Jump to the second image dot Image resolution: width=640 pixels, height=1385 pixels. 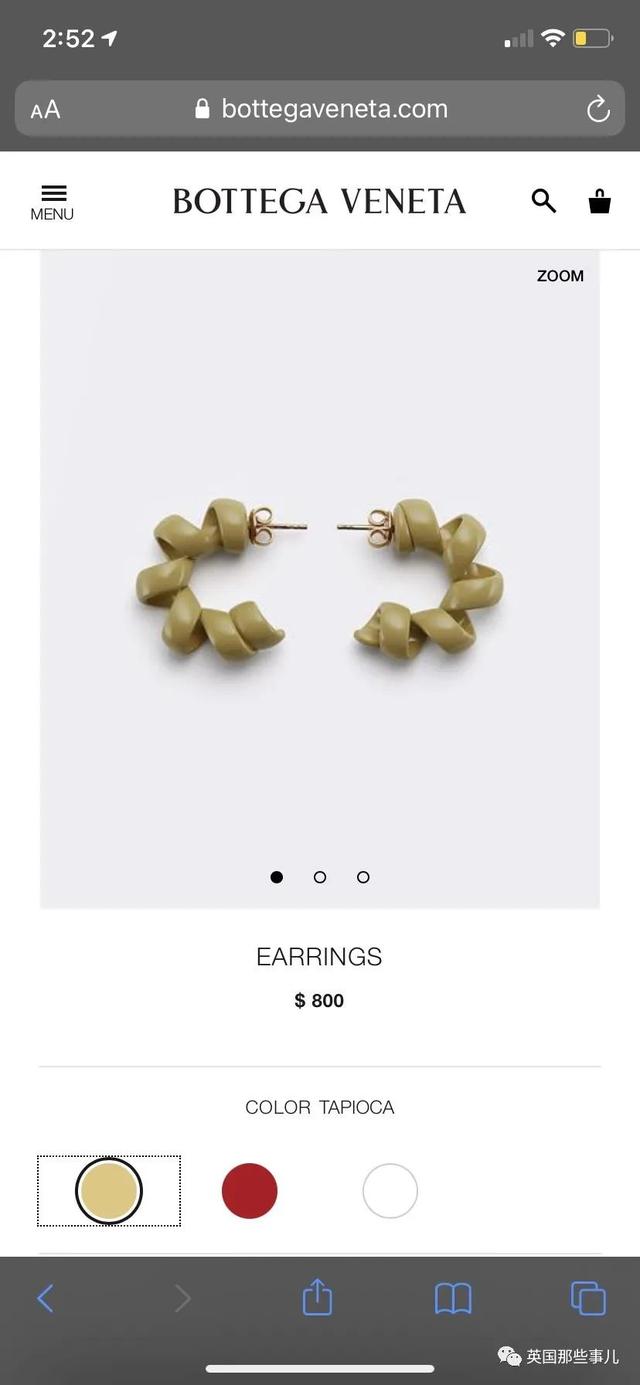[320, 877]
